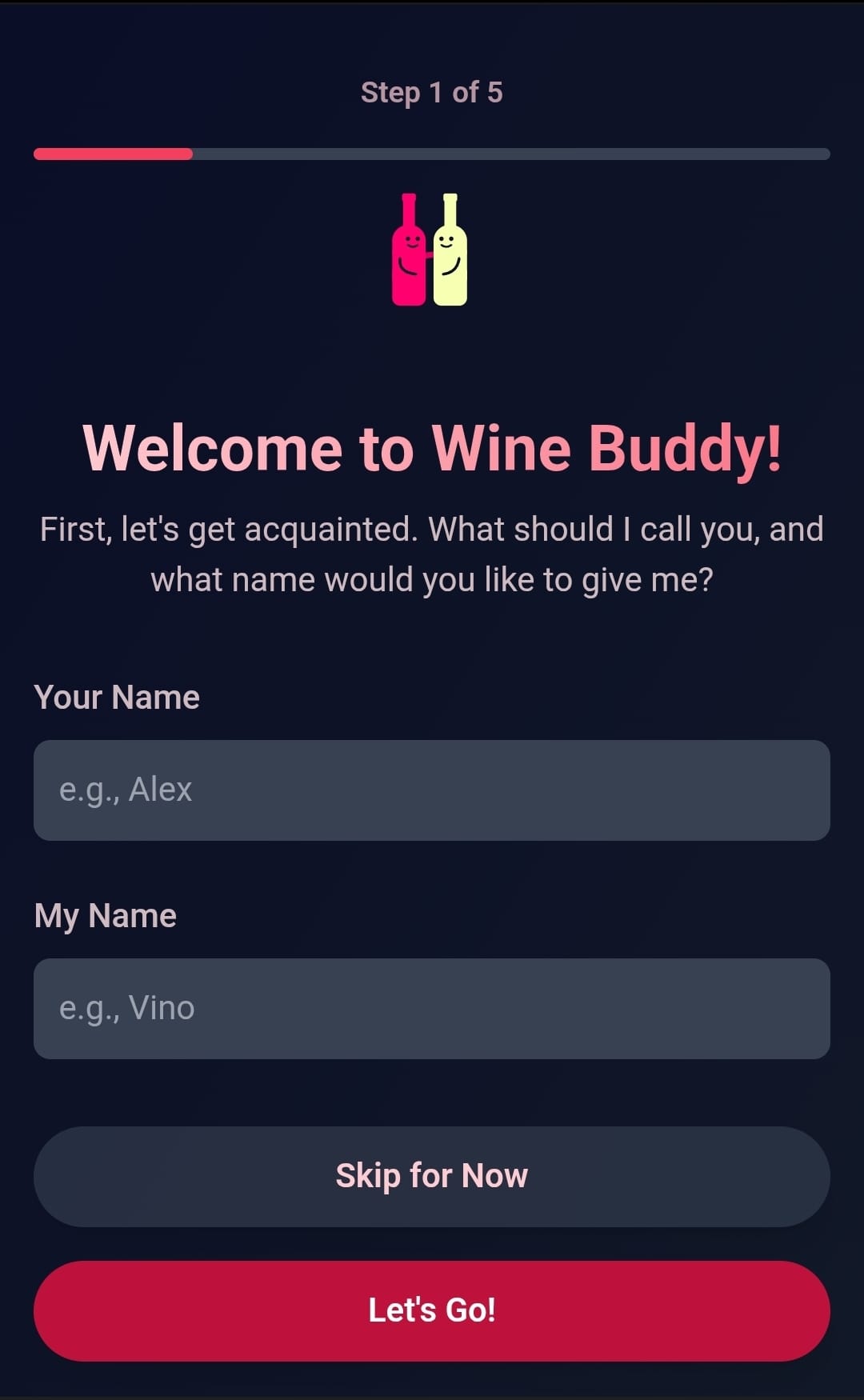Screen dimensions: 864x1400
Task: Select the Your Name label text
Action: click(117, 697)
